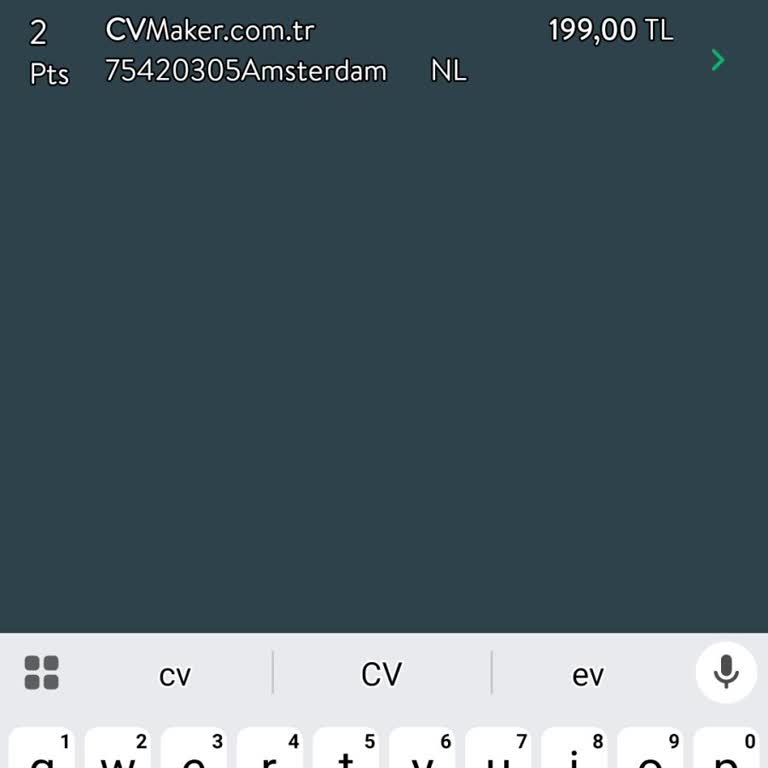The height and width of the screenshot is (768, 768).
Task: Pick the uppercase "CV" suggestion
Action: tap(381, 674)
